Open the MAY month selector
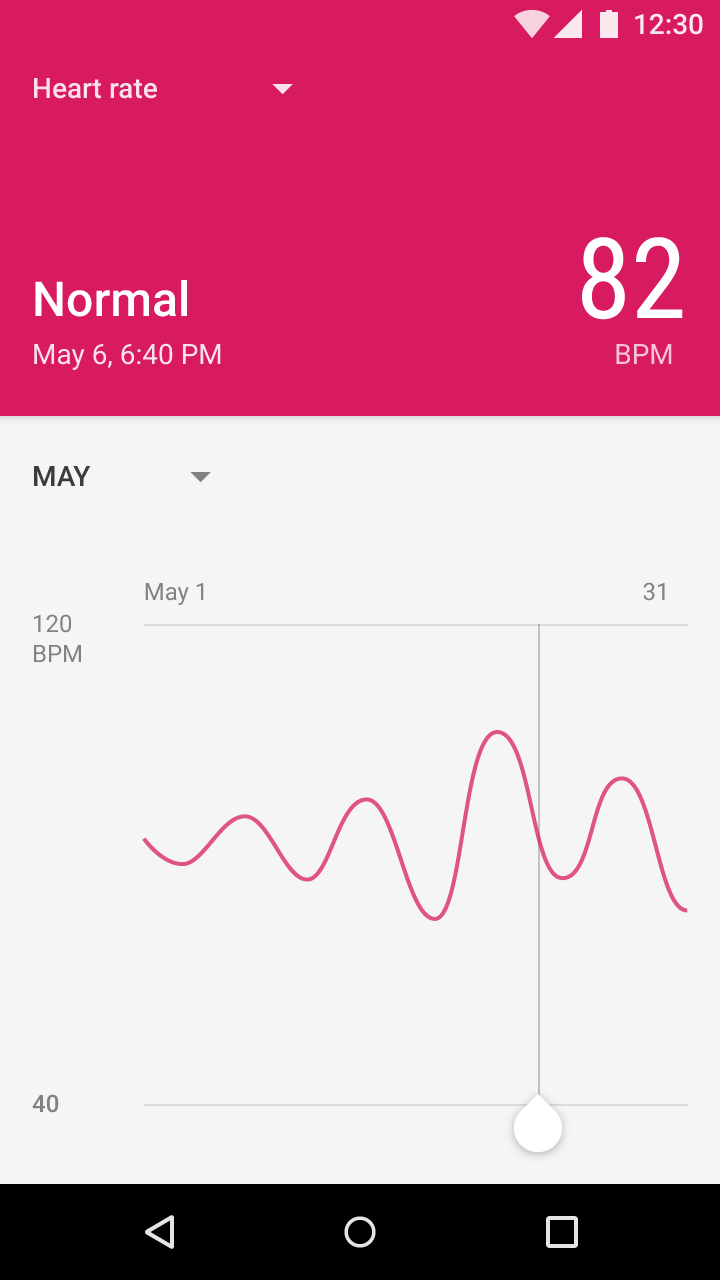The image size is (720, 1280). (200, 477)
